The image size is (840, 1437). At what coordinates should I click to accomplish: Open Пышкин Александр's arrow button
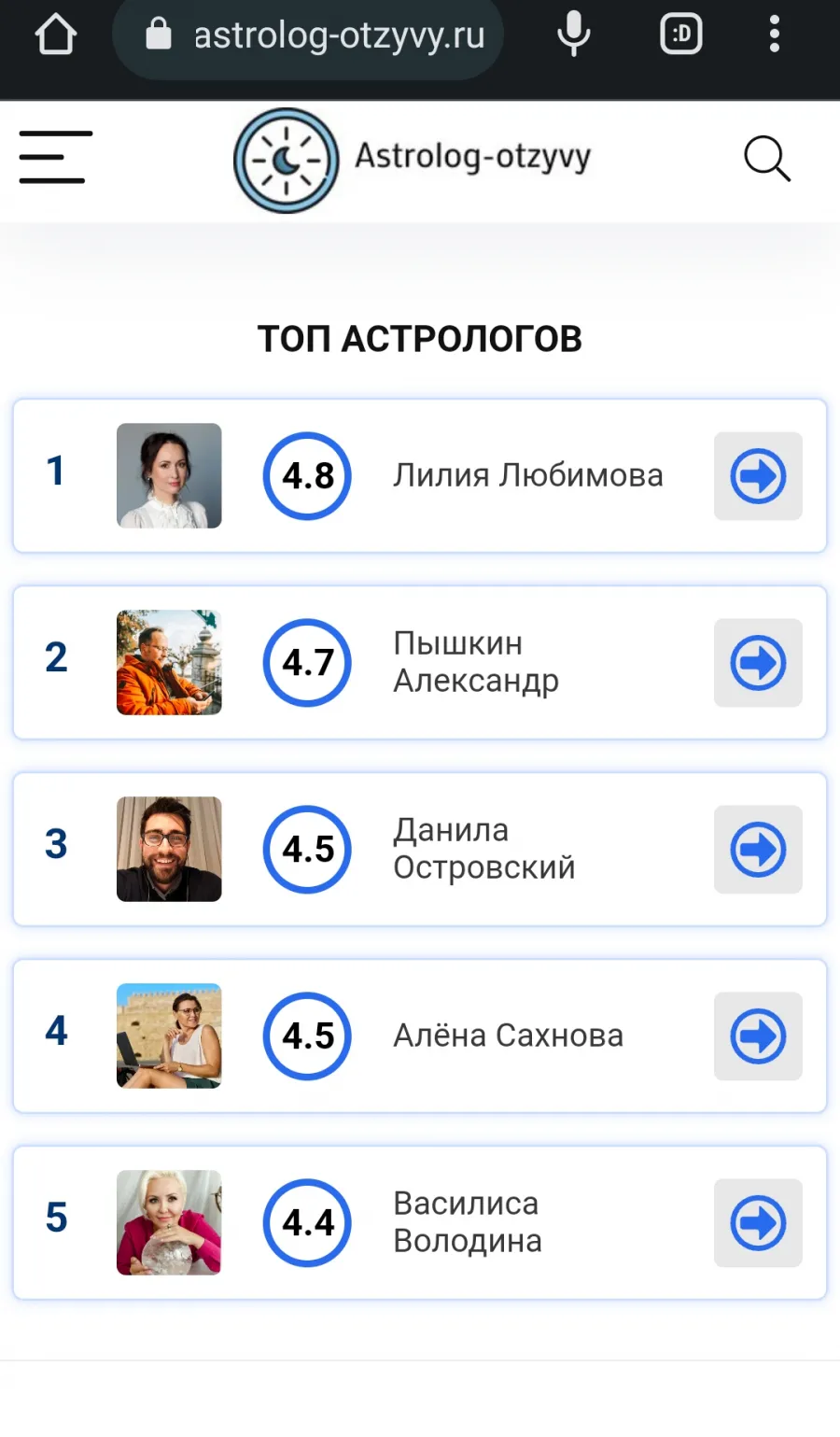coord(758,663)
